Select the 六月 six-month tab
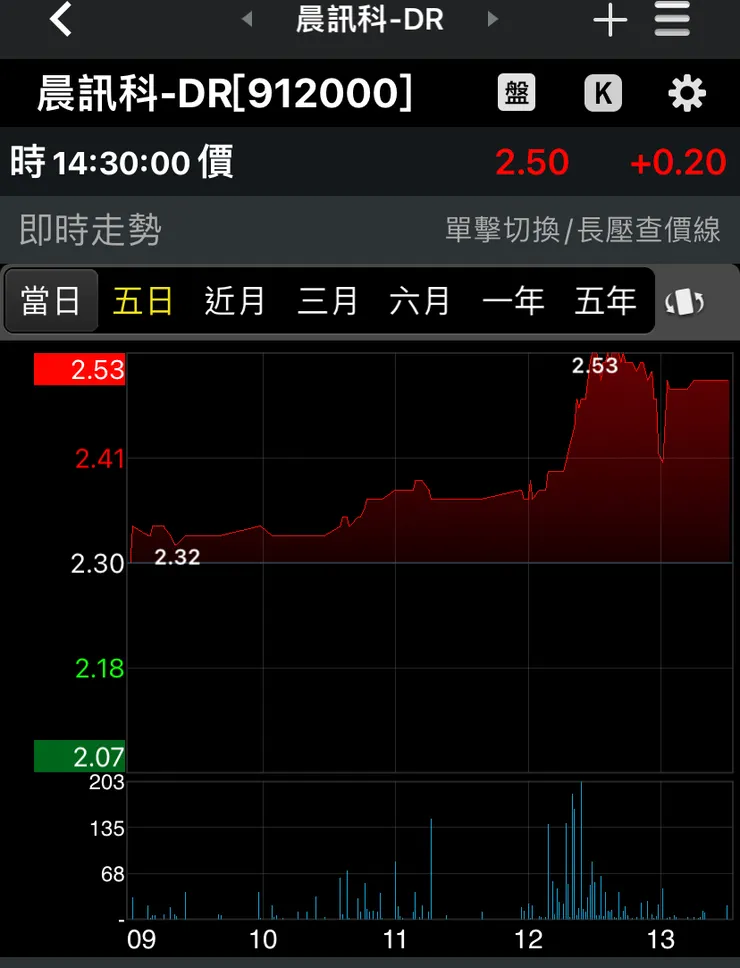The width and height of the screenshot is (740, 968). [419, 301]
